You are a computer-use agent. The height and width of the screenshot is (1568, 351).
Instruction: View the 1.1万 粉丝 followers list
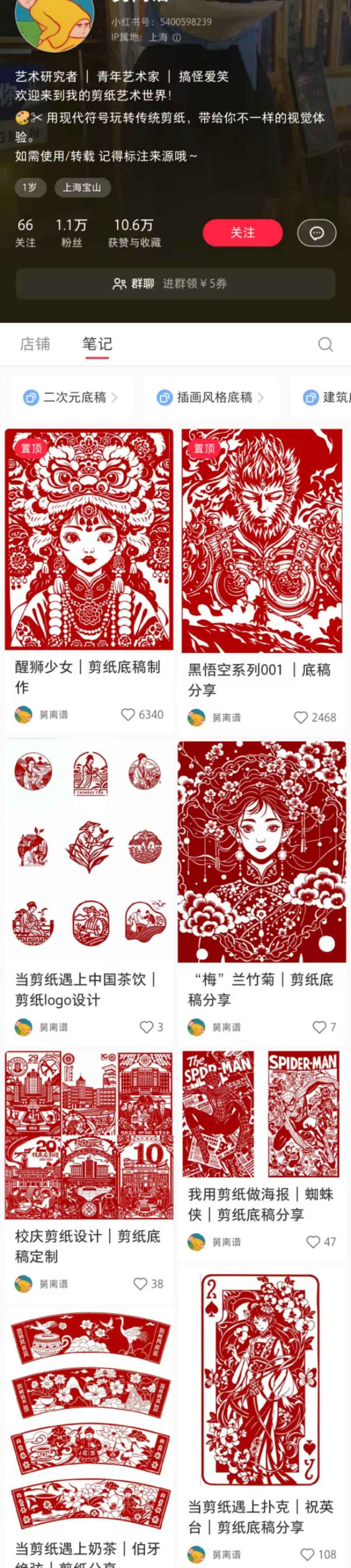pos(71,232)
